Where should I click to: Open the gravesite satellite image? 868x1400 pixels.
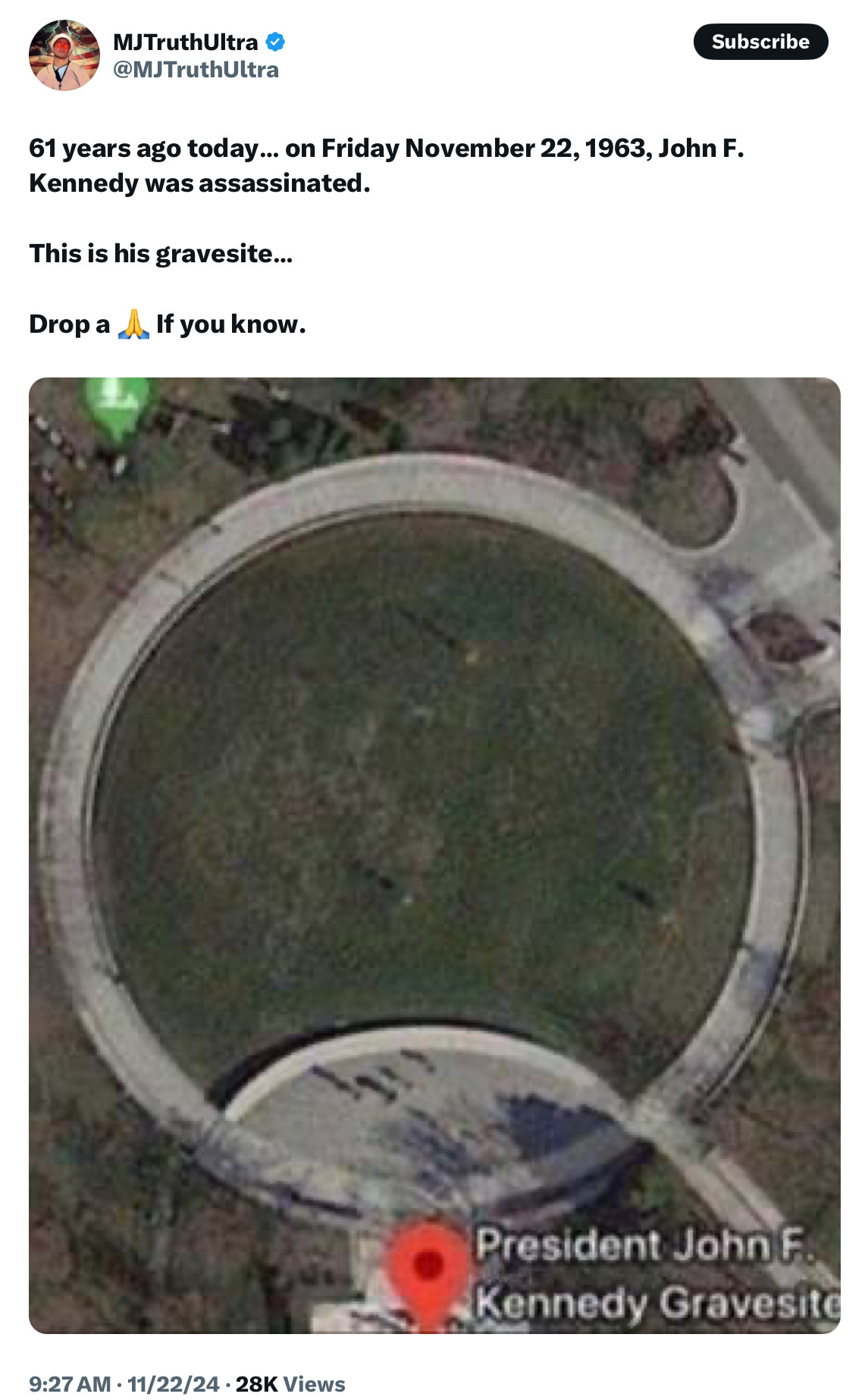click(x=434, y=855)
